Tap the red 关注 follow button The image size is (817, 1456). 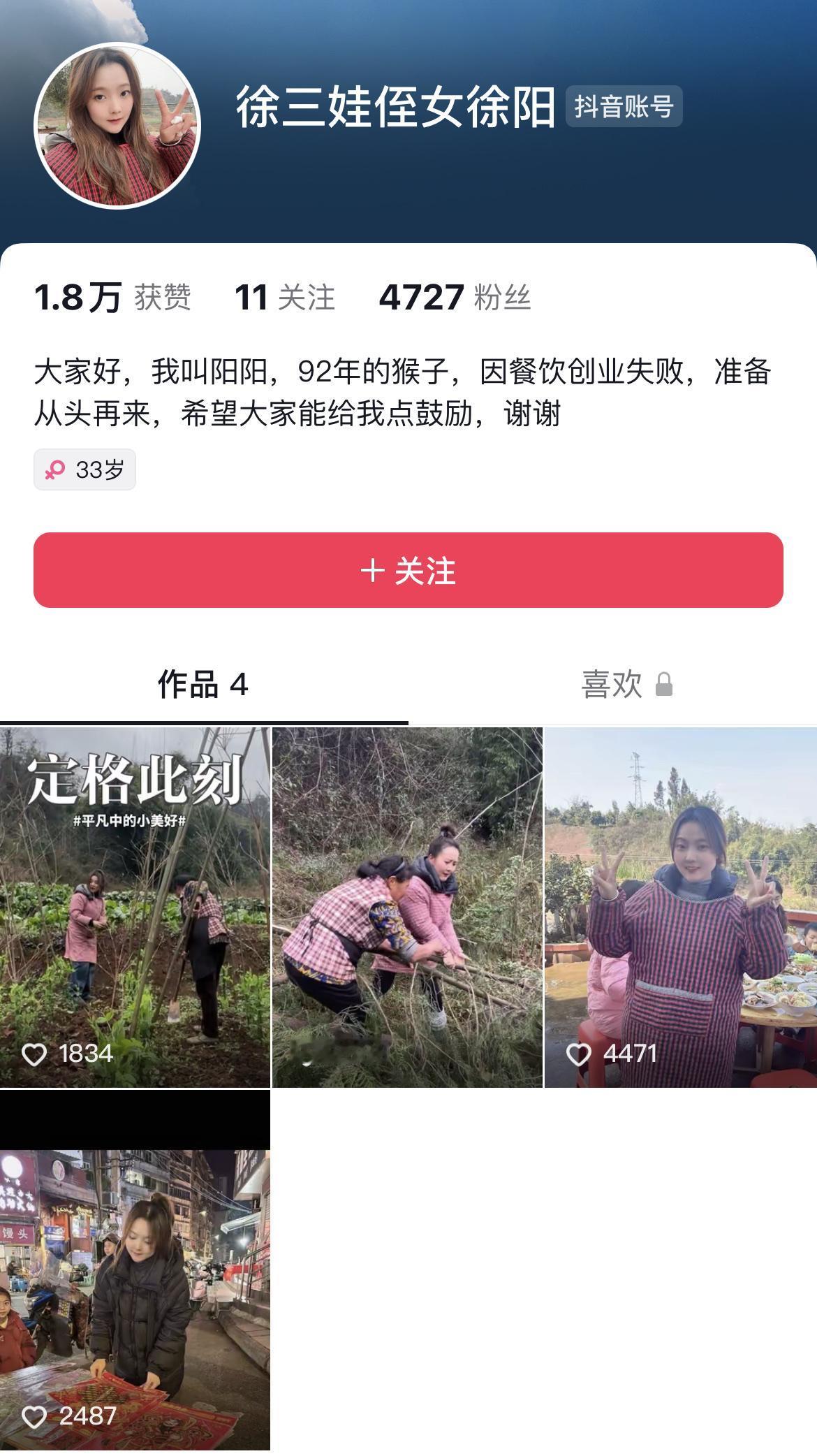pos(408,571)
